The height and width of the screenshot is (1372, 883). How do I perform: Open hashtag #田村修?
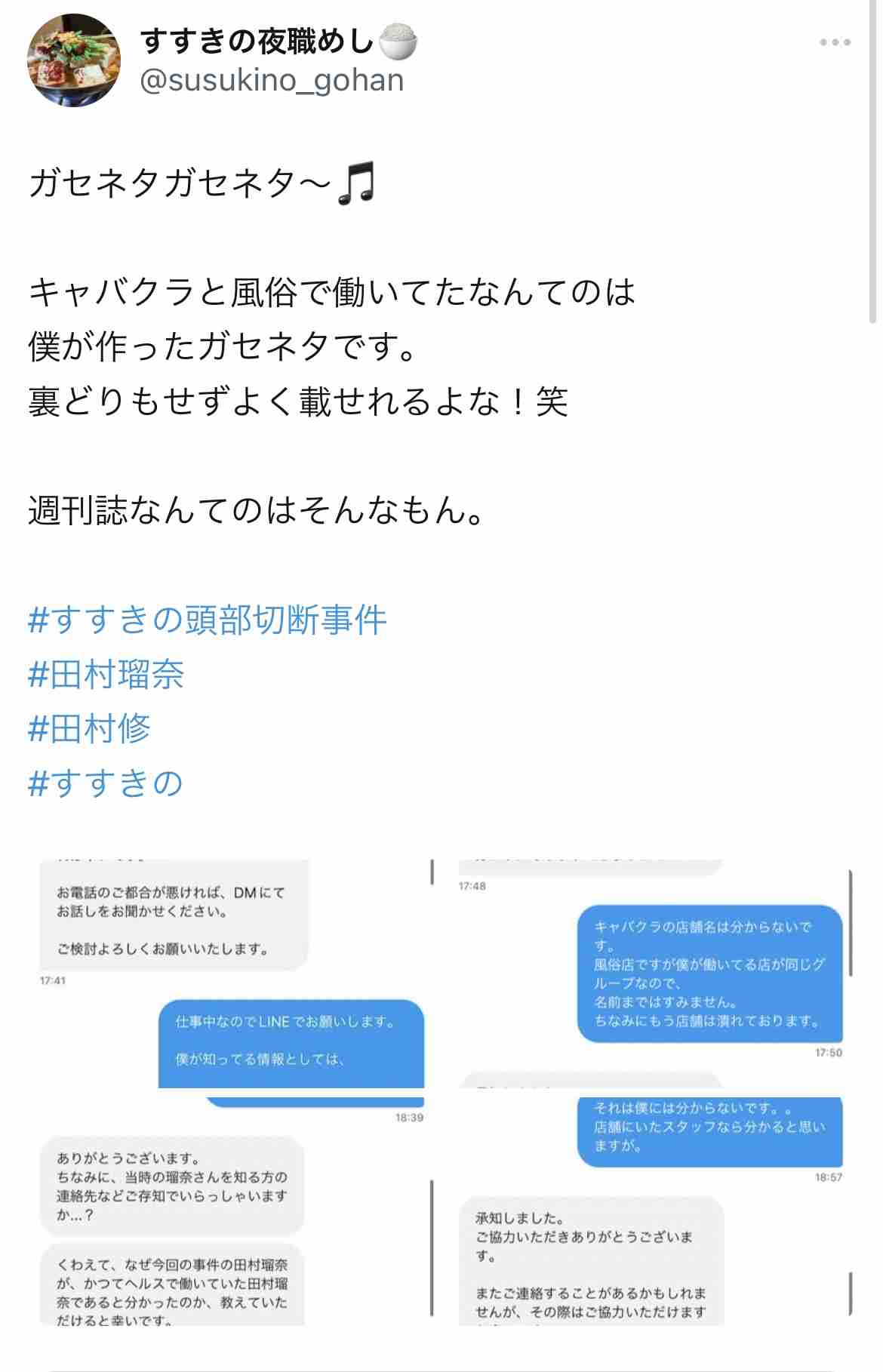[x=90, y=728]
